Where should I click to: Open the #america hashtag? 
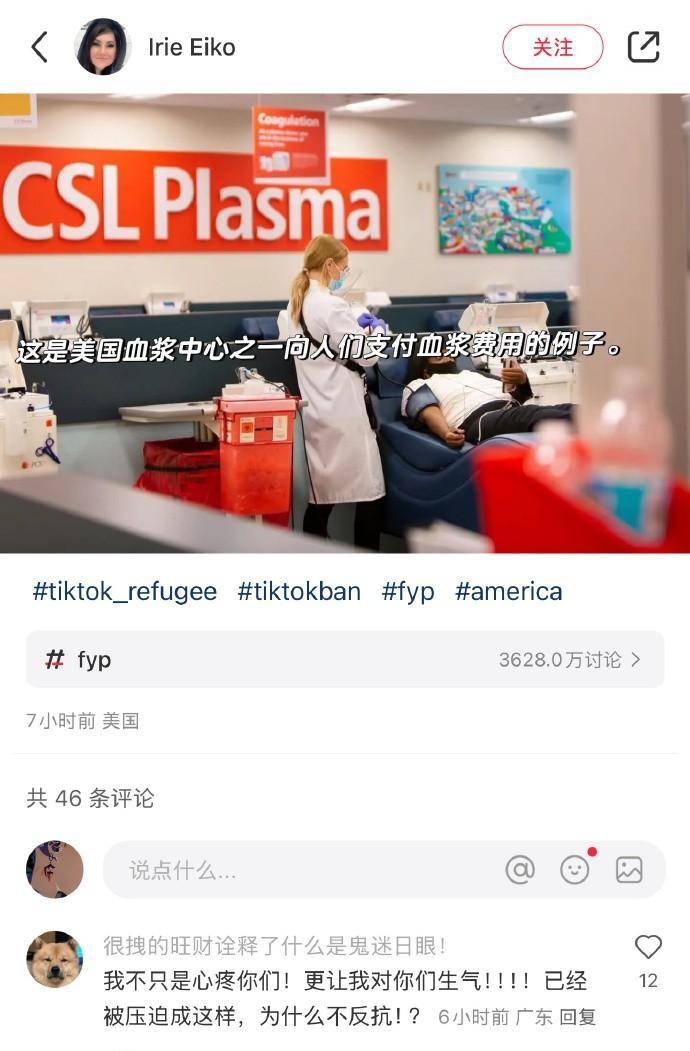508,591
